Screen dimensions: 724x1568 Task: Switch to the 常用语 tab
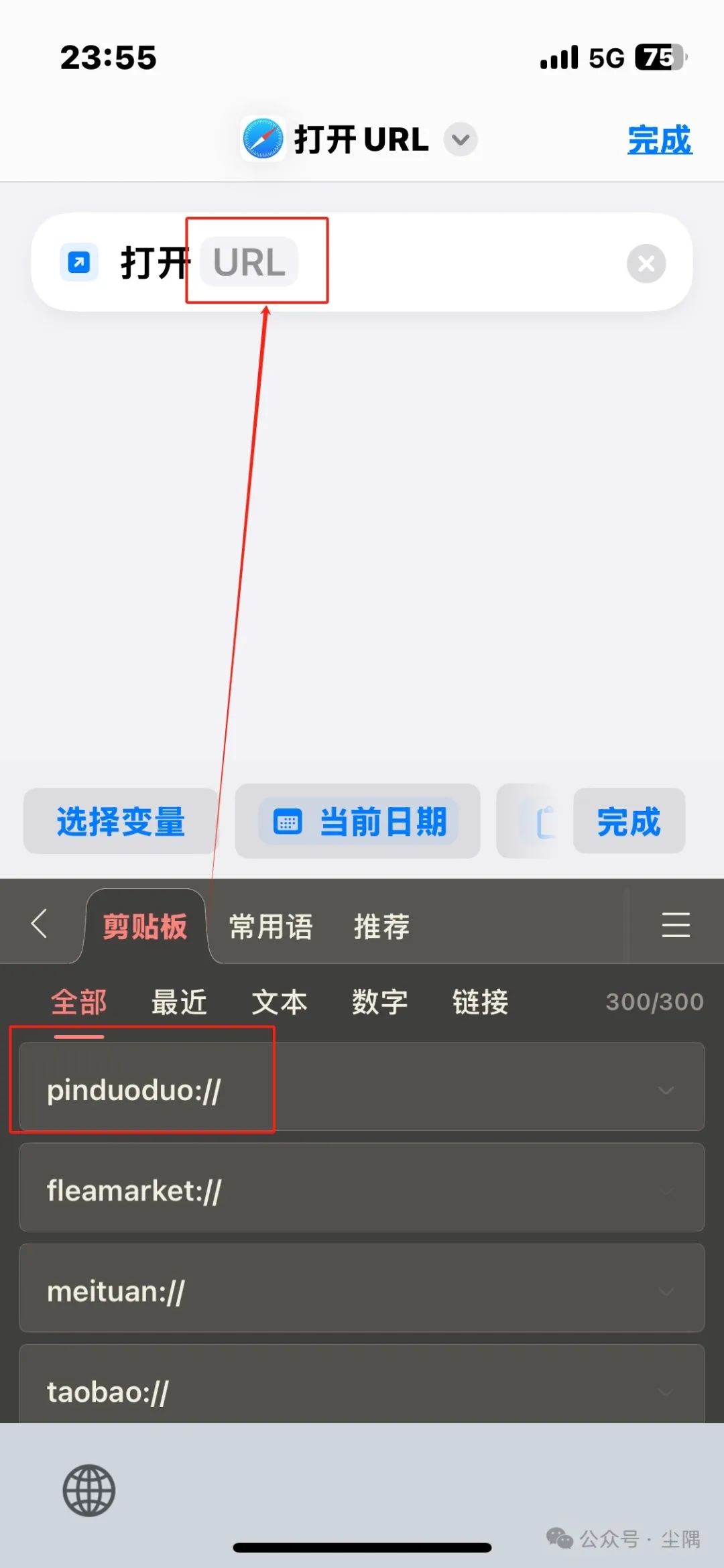(x=271, y=927)
